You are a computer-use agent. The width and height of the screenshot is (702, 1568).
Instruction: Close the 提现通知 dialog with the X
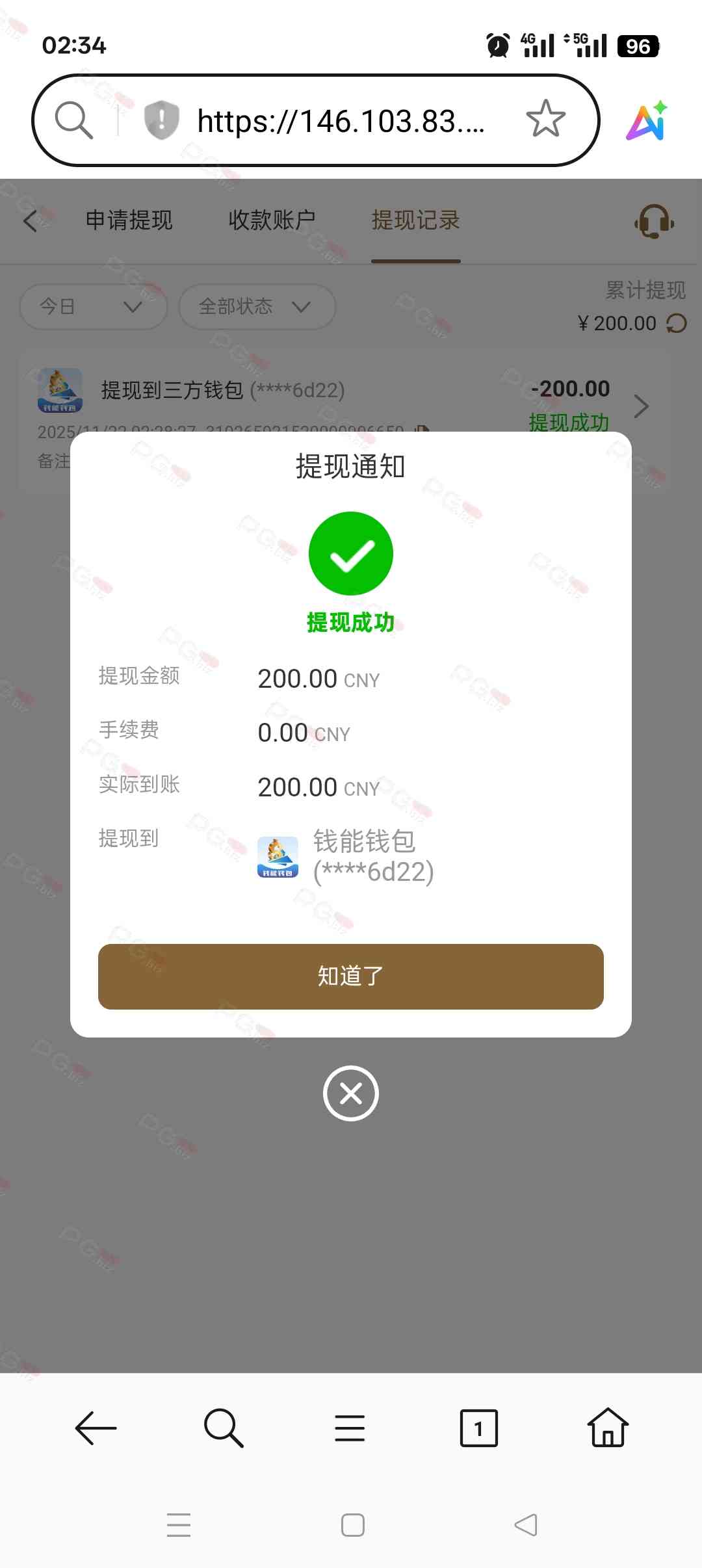350,1093
